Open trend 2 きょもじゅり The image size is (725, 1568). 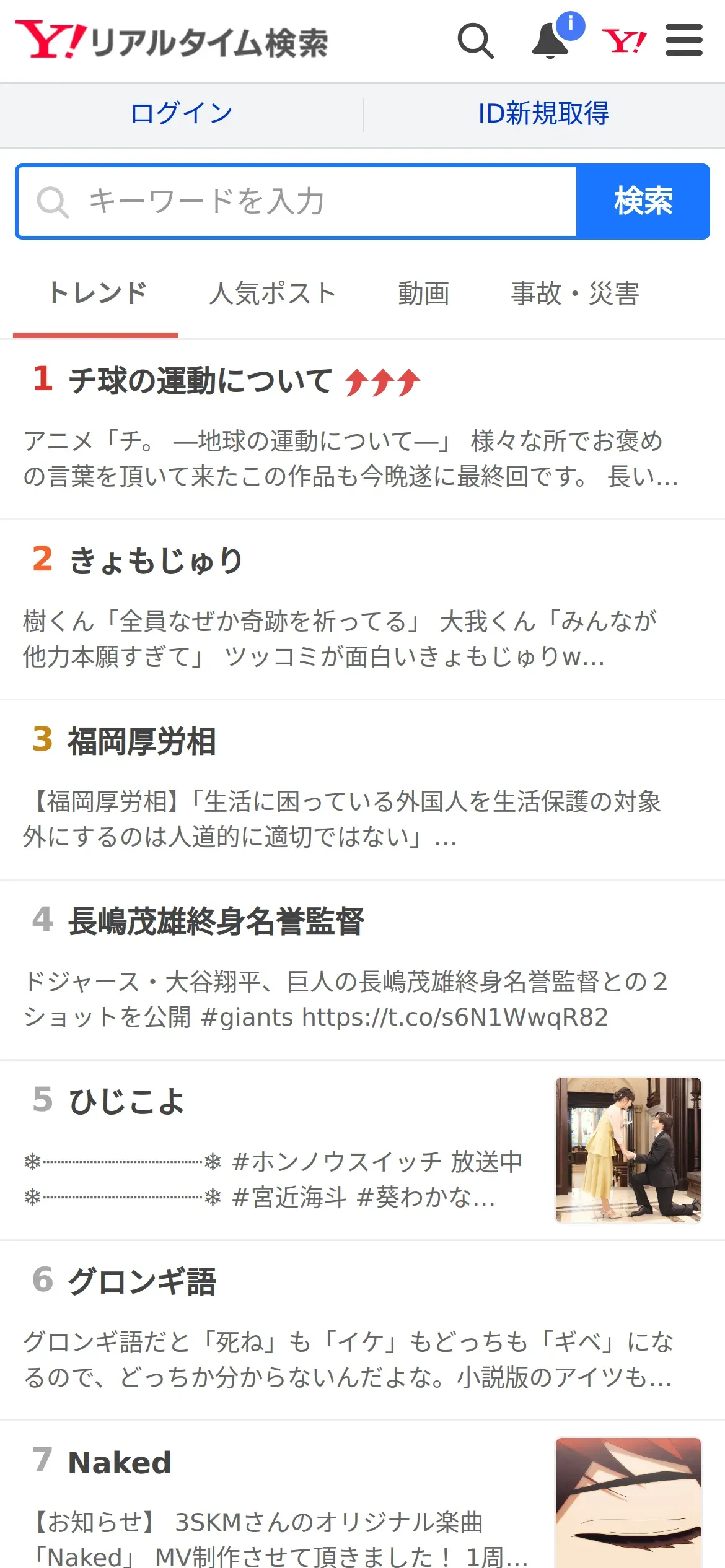pyautogui.click(x=362, y=609)
